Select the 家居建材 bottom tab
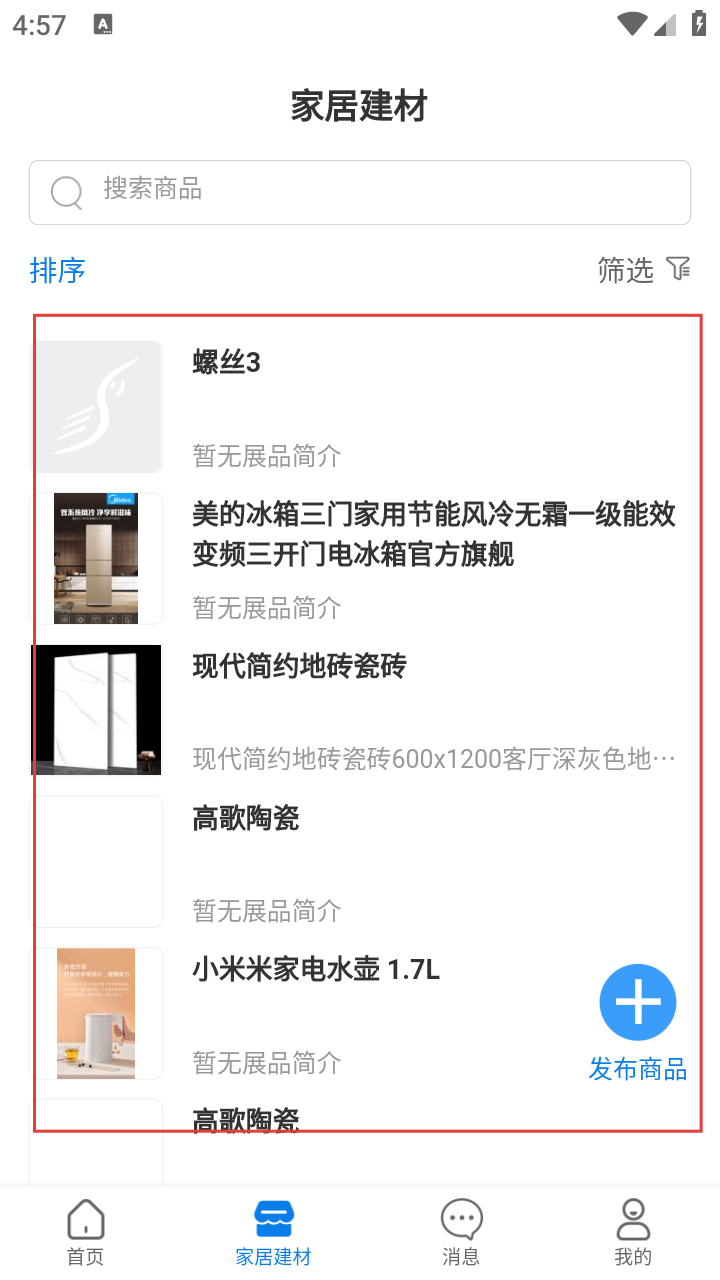Viewport: 720px width, 1280px height. pos(274,1232)
